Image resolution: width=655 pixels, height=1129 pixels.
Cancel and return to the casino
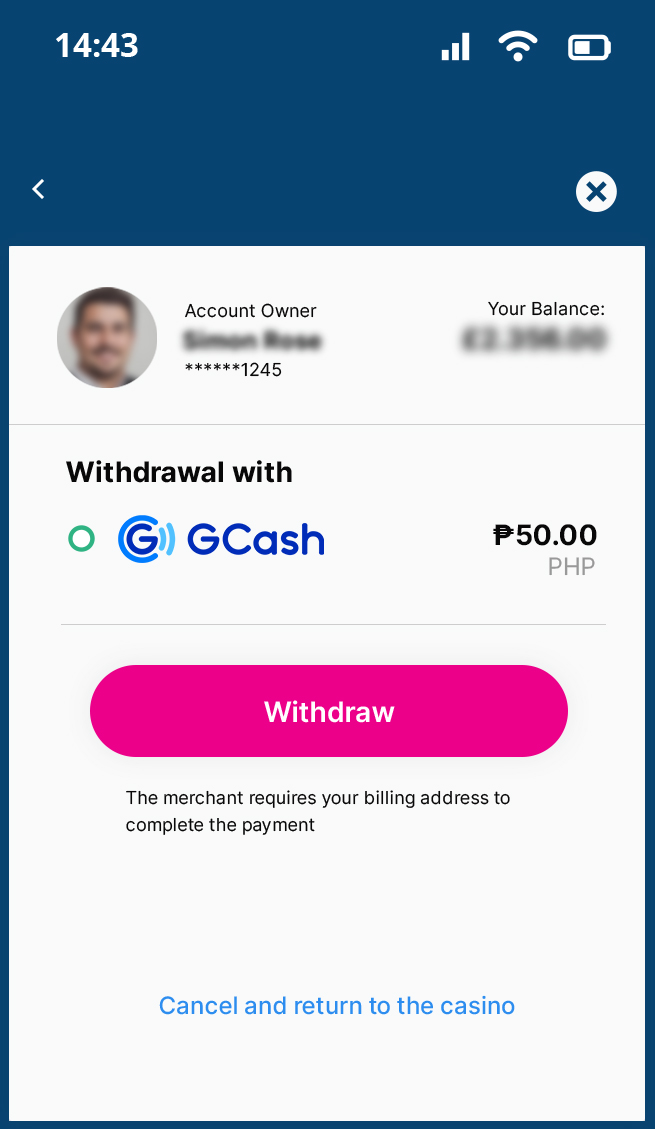337,1005
